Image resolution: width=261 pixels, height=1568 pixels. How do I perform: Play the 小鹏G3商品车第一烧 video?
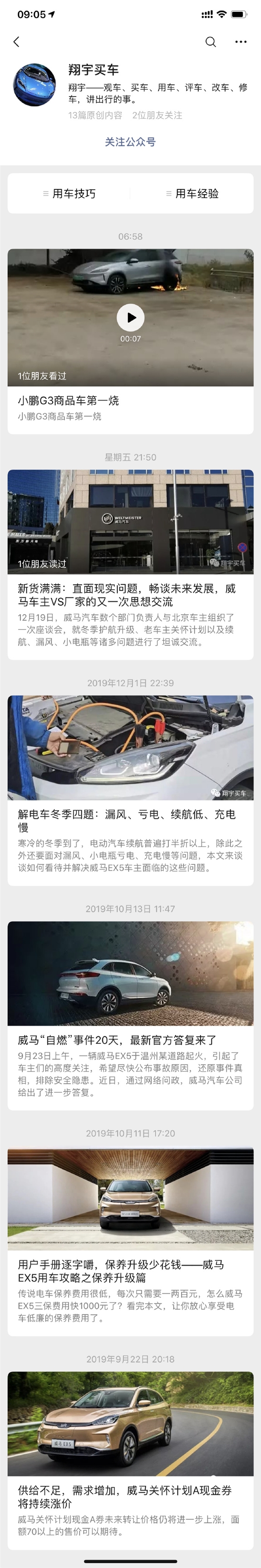point(130,317)
